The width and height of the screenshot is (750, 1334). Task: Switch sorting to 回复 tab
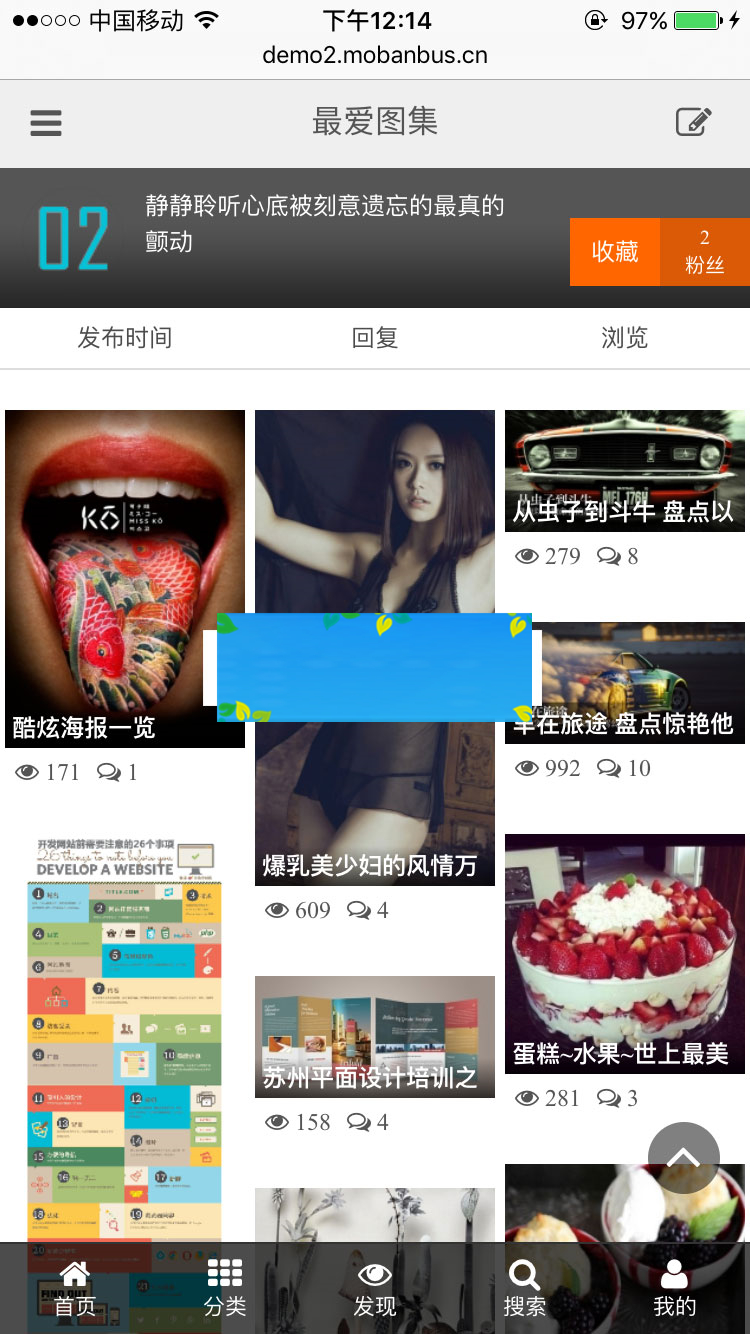pos(374,338)
